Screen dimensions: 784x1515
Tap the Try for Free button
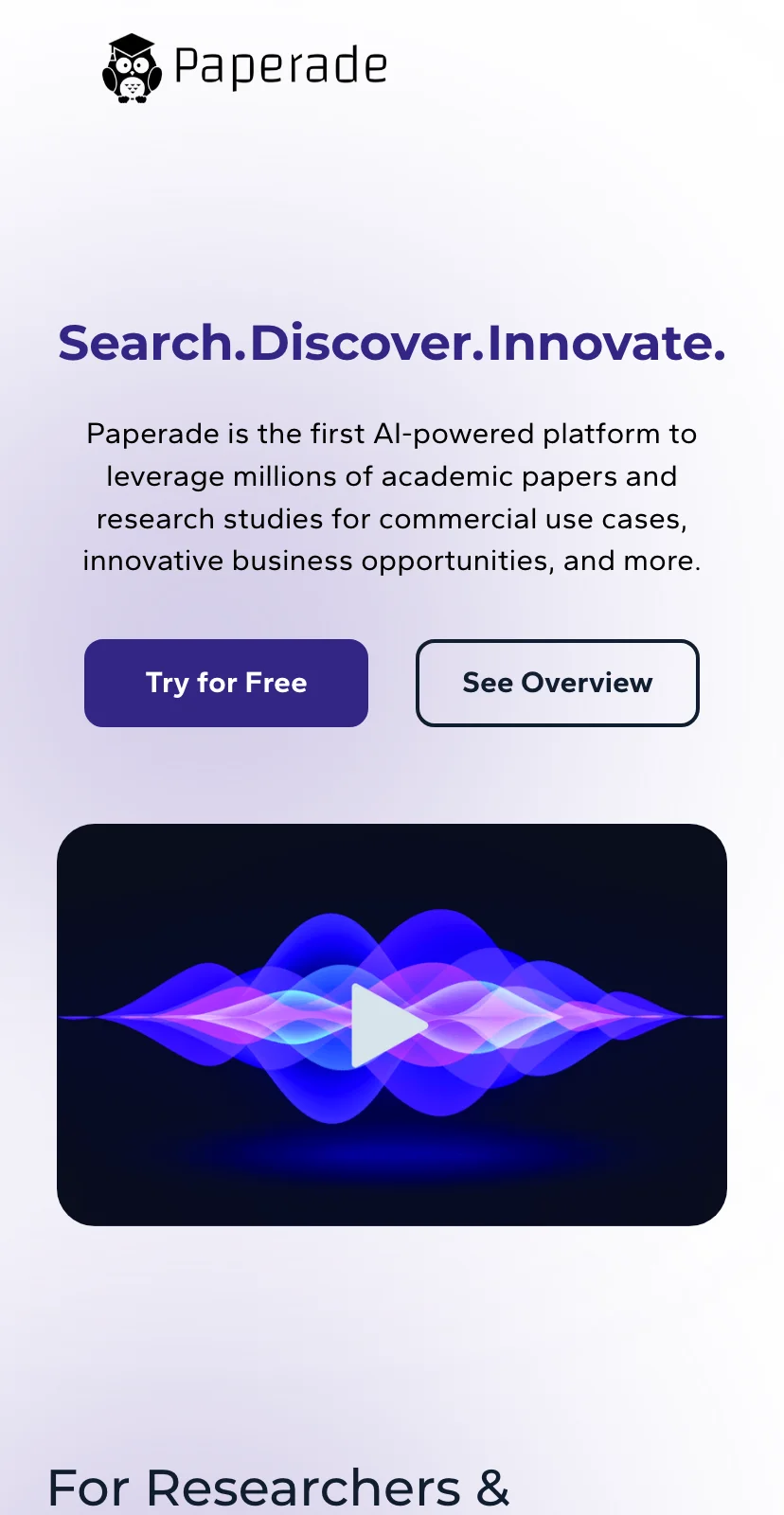click(225, 683)
